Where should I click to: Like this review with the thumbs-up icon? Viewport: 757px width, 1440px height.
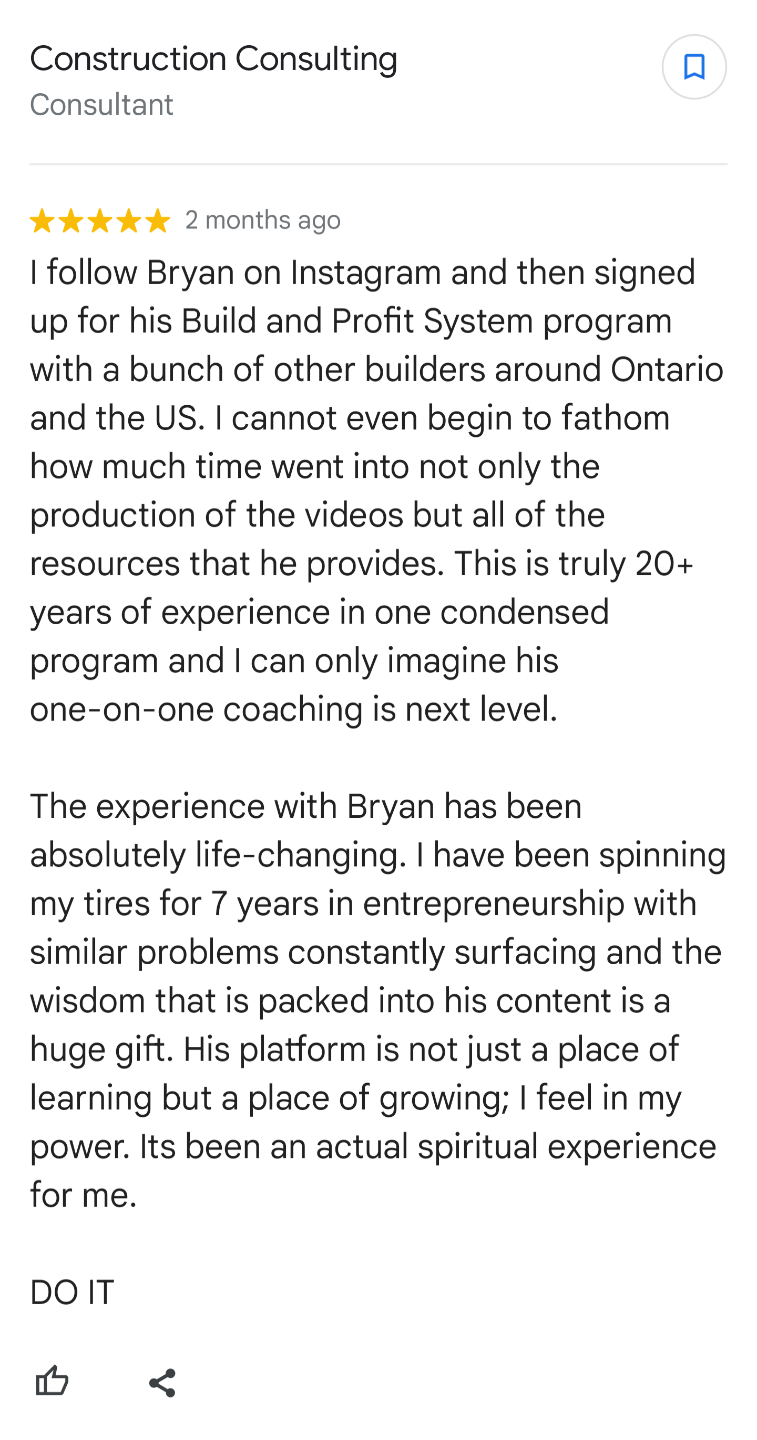pos(52,1382)
